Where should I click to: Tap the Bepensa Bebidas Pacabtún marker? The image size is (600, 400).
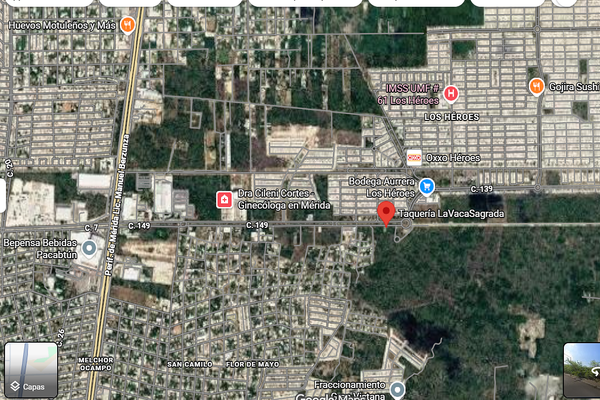(89, 248)
